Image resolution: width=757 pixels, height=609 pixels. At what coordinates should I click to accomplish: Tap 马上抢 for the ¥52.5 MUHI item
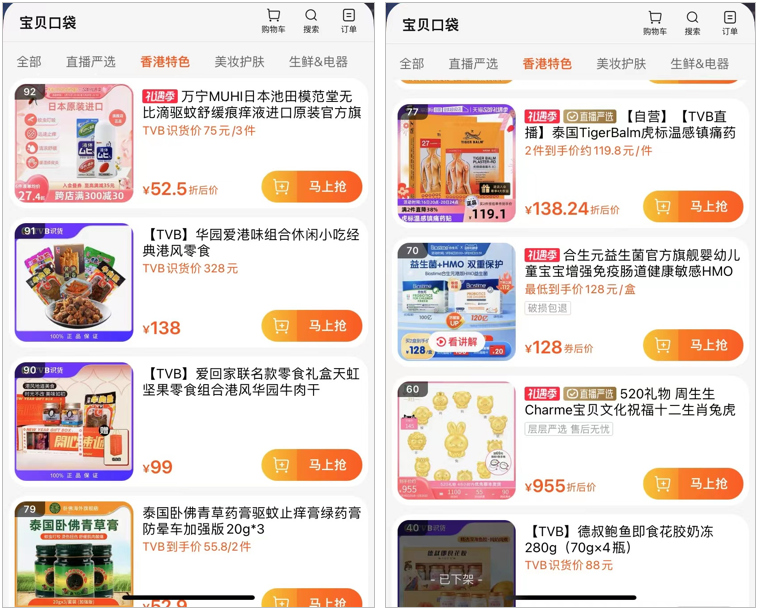(x=312, y=187)
